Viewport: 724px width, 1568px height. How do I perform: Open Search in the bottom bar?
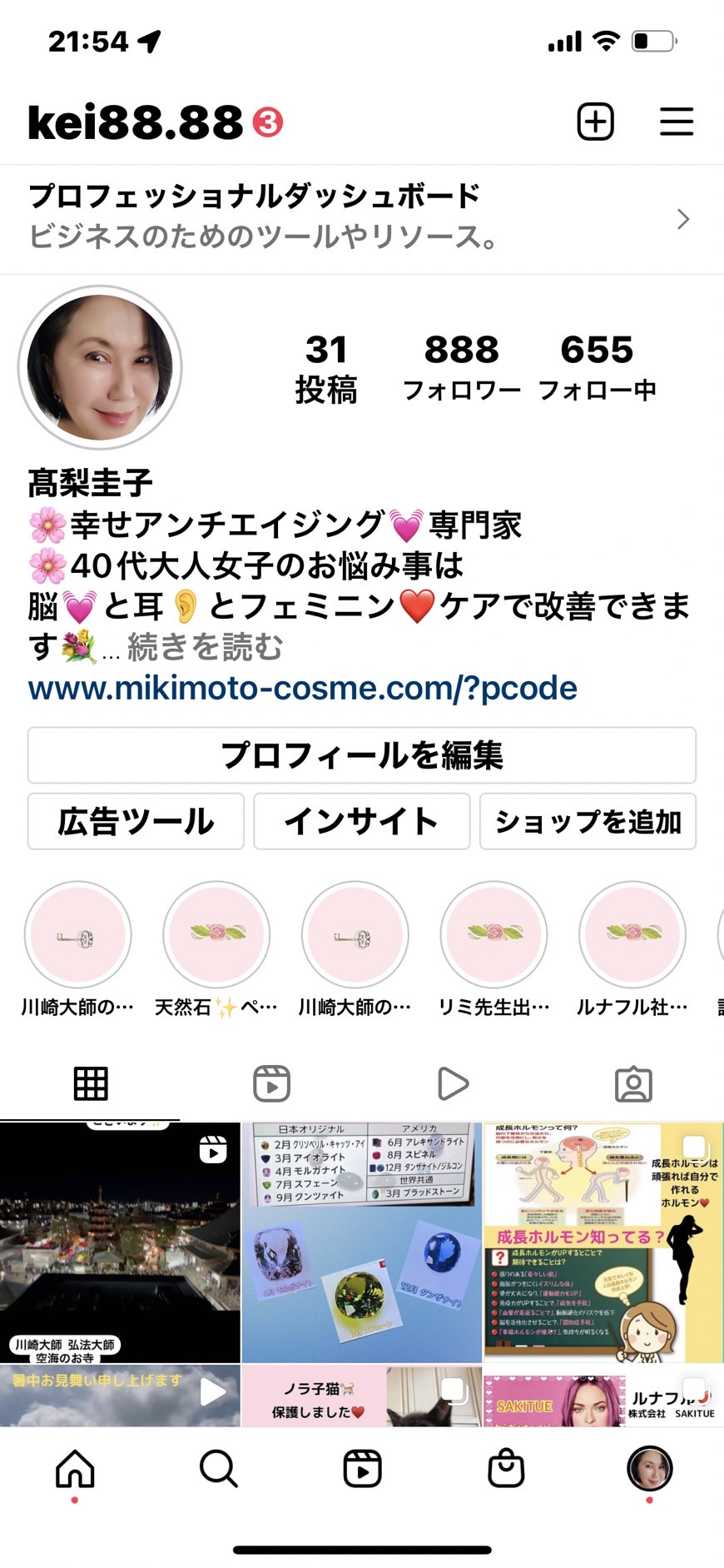pos(219,1469)
